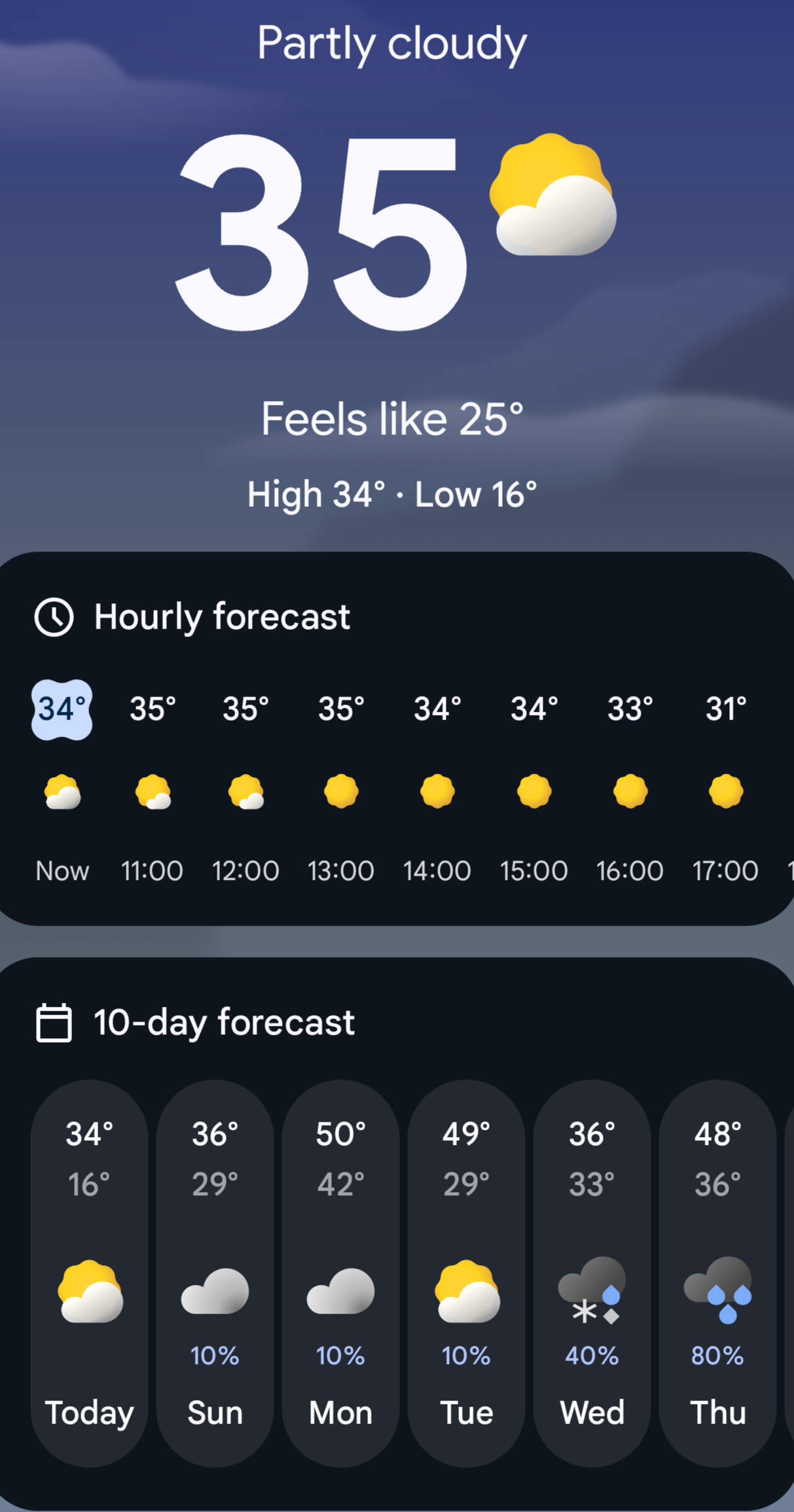Screen dimensions: 794x1512
Task: View Mon forecast details
Action: pos(340,1273)
